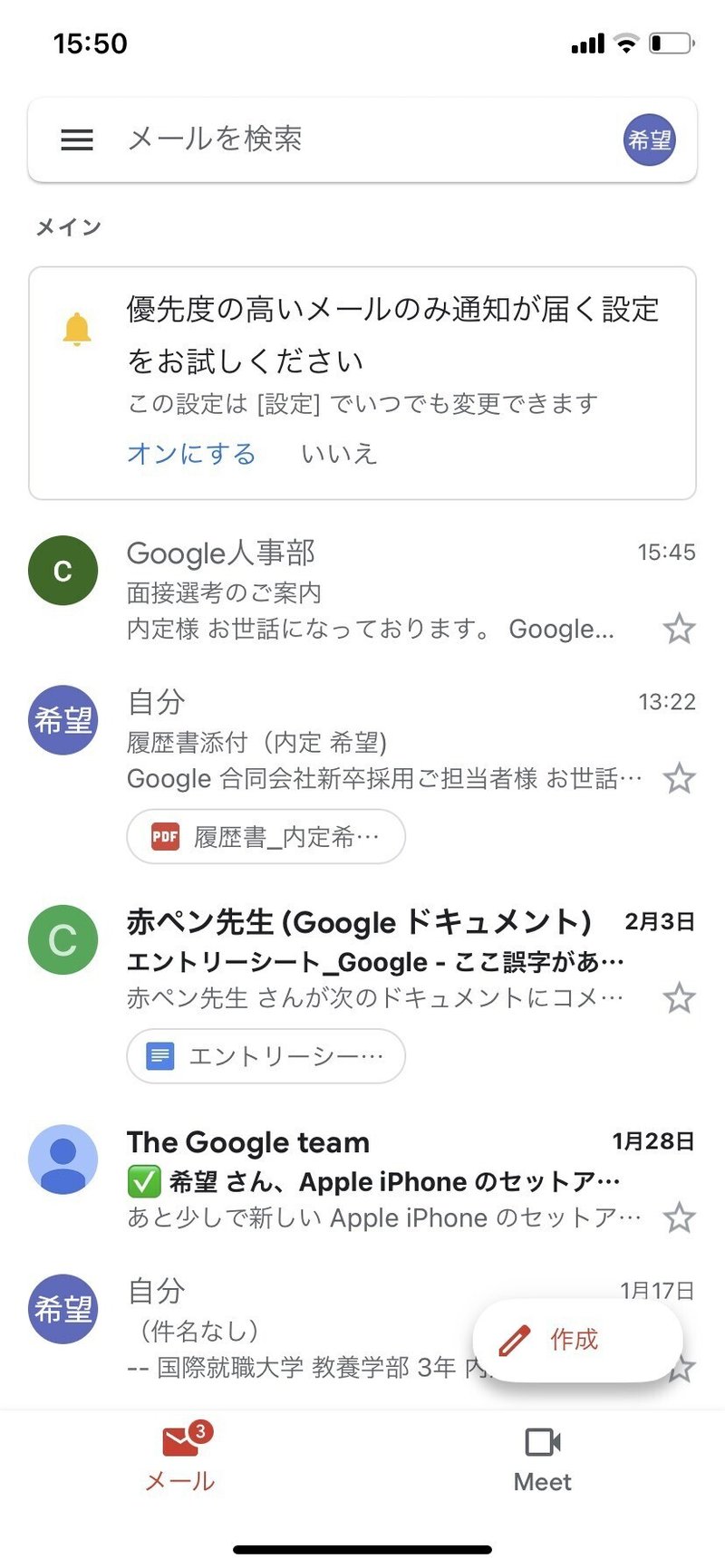Star the 面接選考のご案内 email
This screenshot has height=1568, width=725.
(680, 629)
